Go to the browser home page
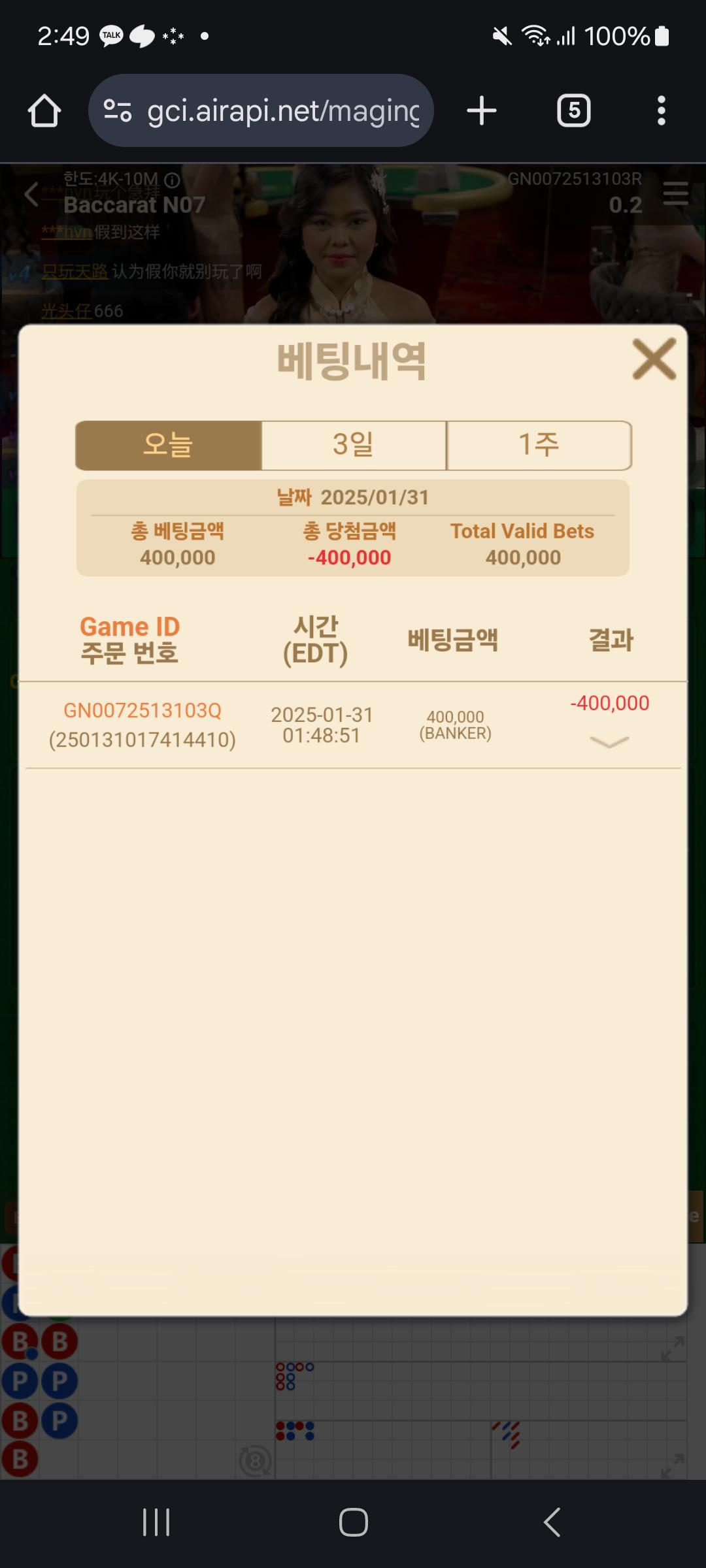Image resolution: width=706 pixels, height=1568 pixels. click(x=44, y=110)
